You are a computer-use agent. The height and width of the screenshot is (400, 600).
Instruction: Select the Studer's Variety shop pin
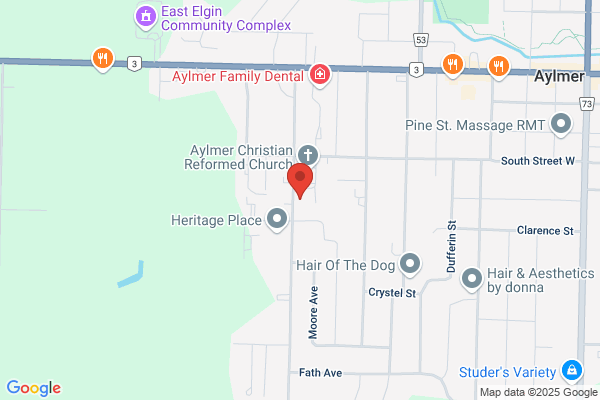[x=572, y=371]
